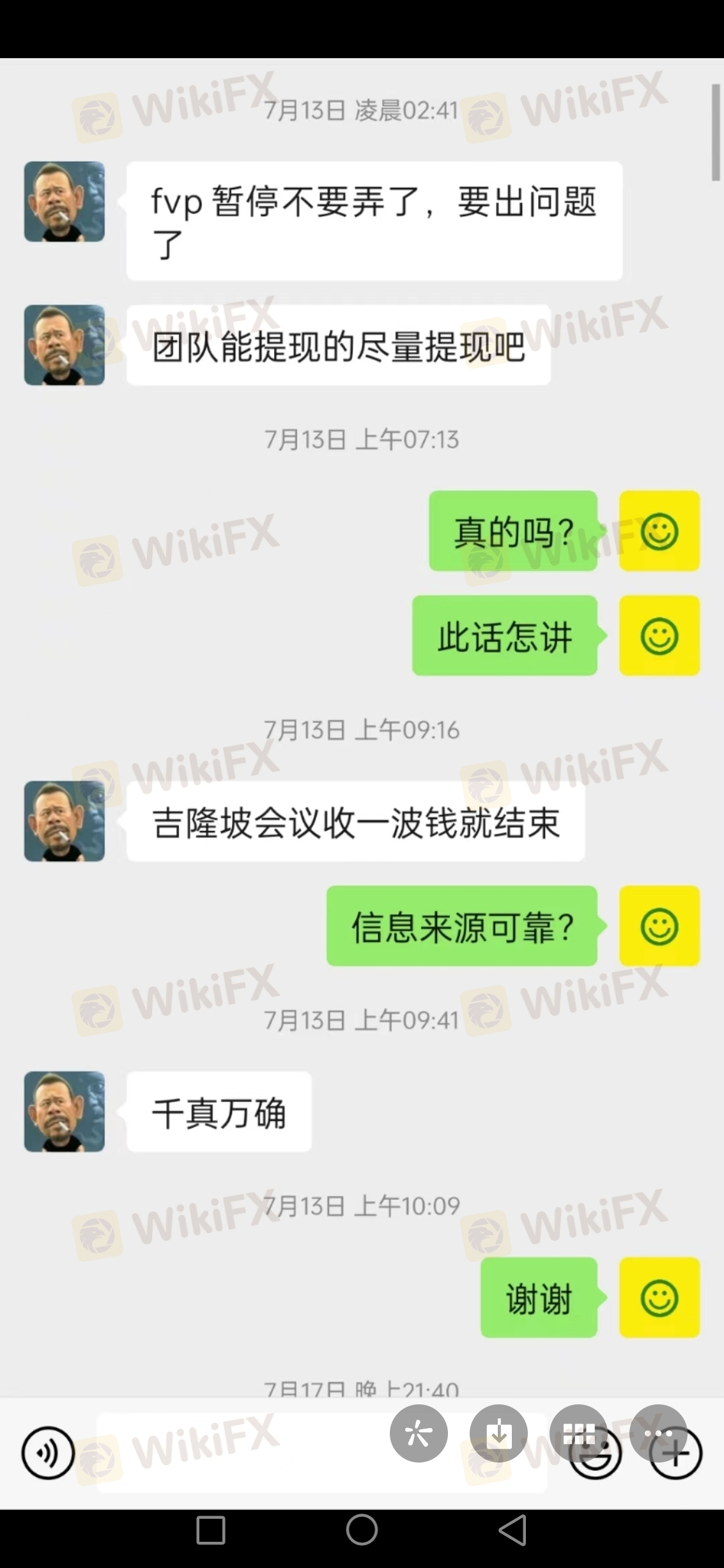Open sender's avatar beside 千真万确 message
Viewport: 724px width, 1568px height.
click(x=65, y=1112)
